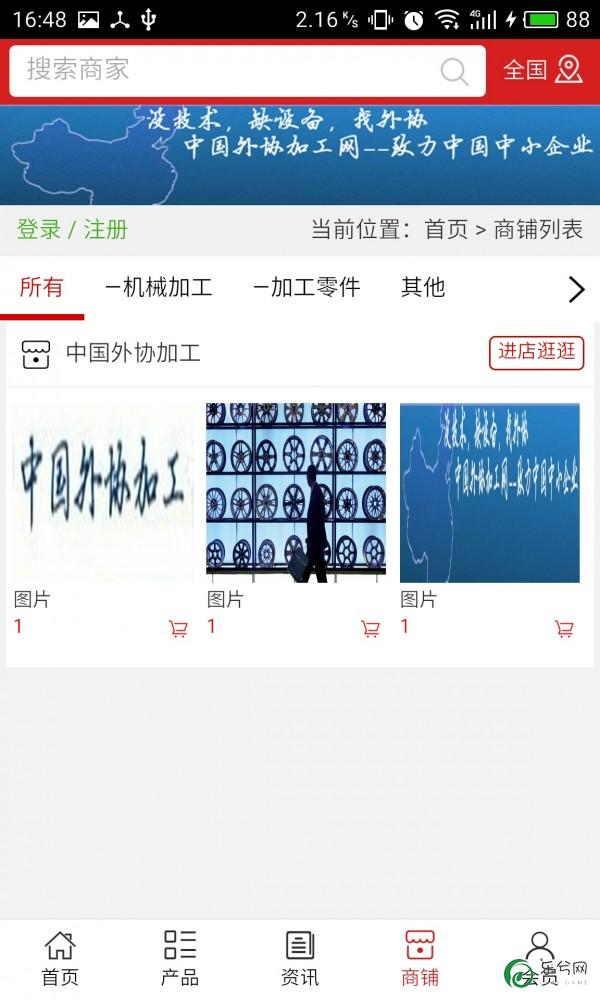Image resolution: width=600 pixels, height=1000 pixels.
Task: Open the product with the calligraphy text image
Action: tap(103, 492)
